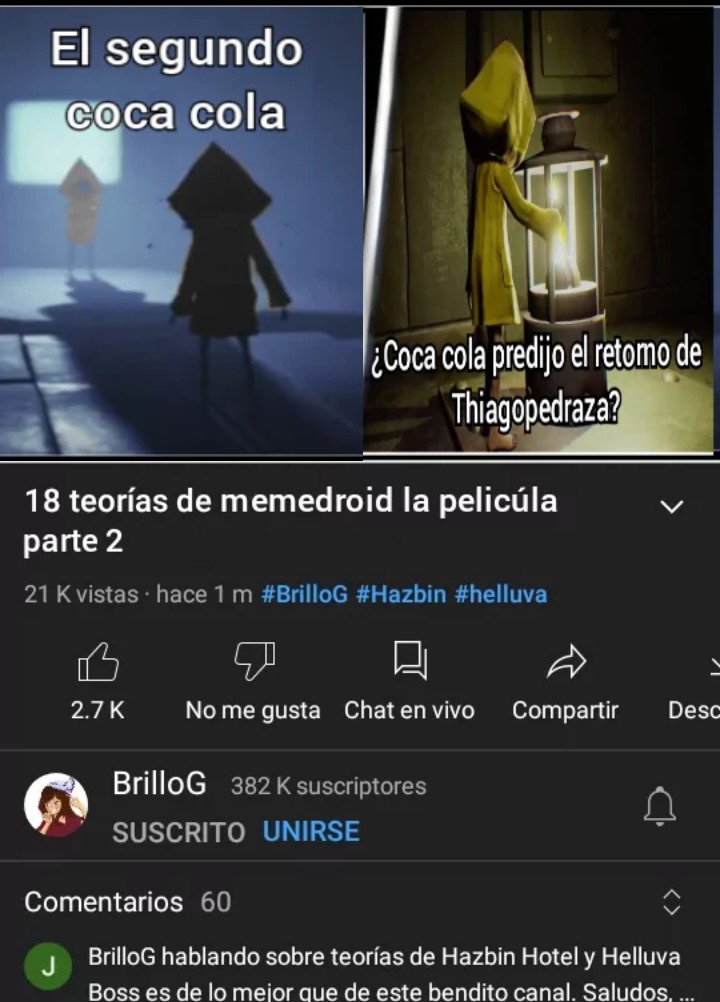Tap the No me gusta dislike button
Viewport: 720px width, 1002px height.
click(x=253, y=662)
